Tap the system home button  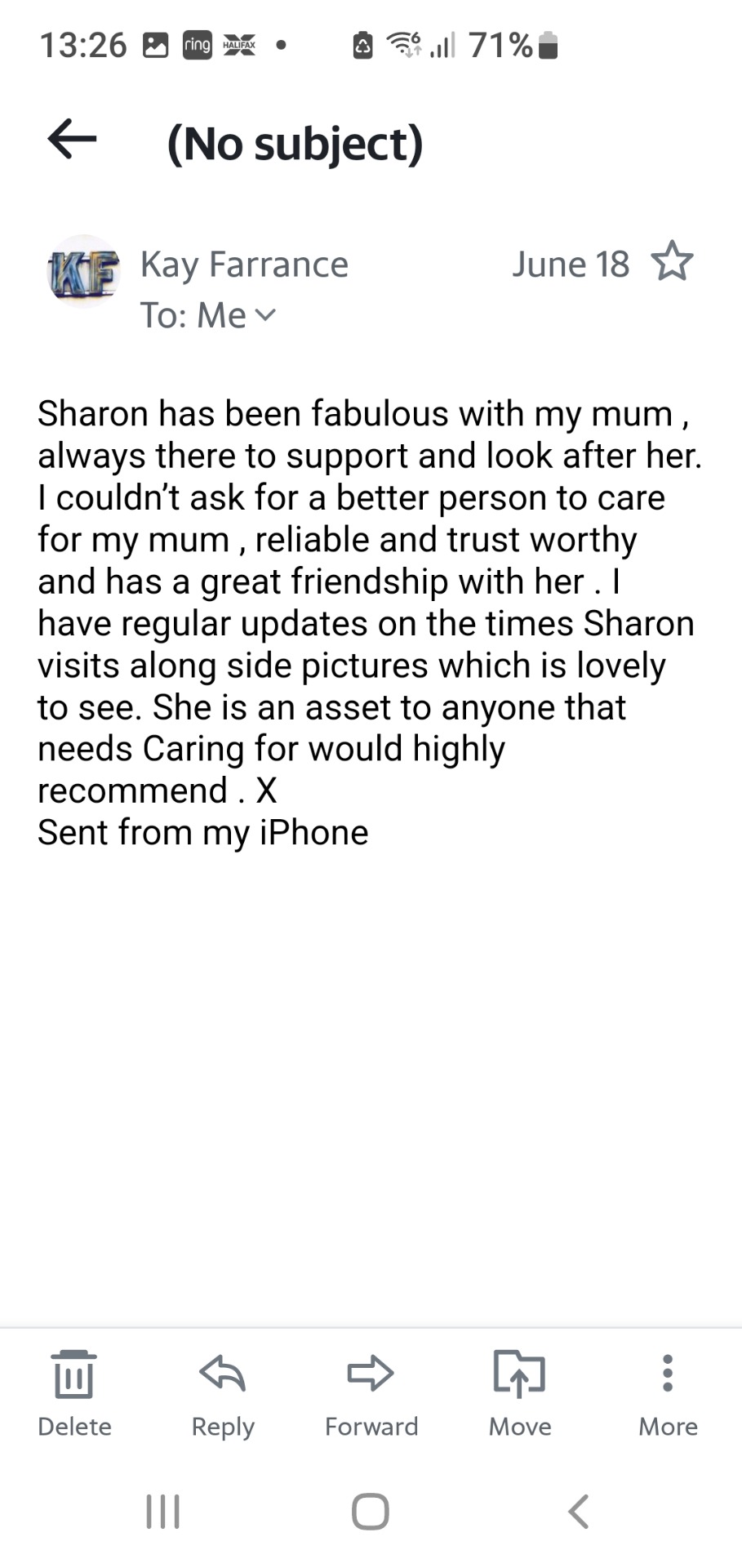click(370, 1512)
